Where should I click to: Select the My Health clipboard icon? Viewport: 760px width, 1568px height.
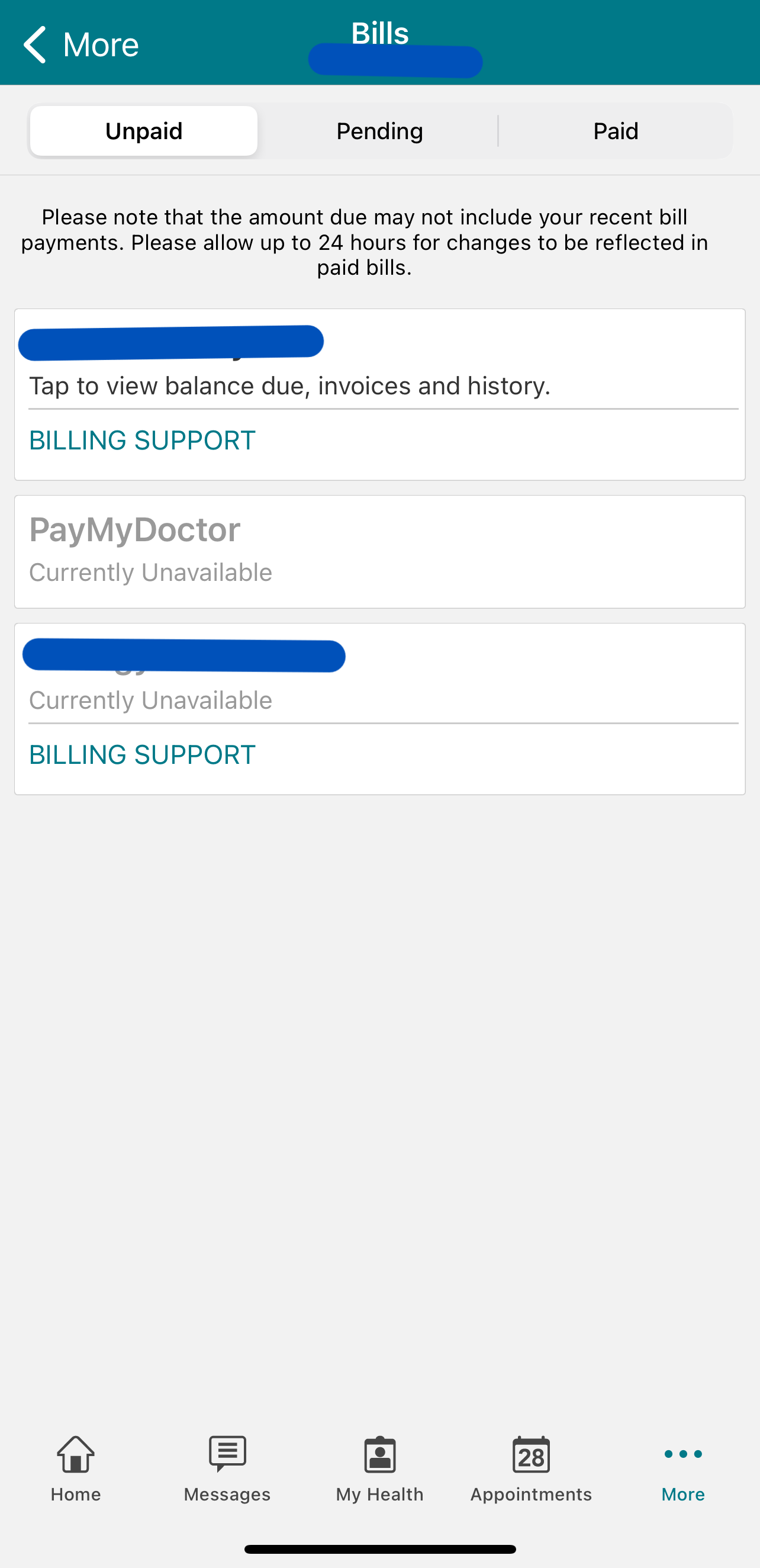pyautogui.click(x=379, y=1458)
